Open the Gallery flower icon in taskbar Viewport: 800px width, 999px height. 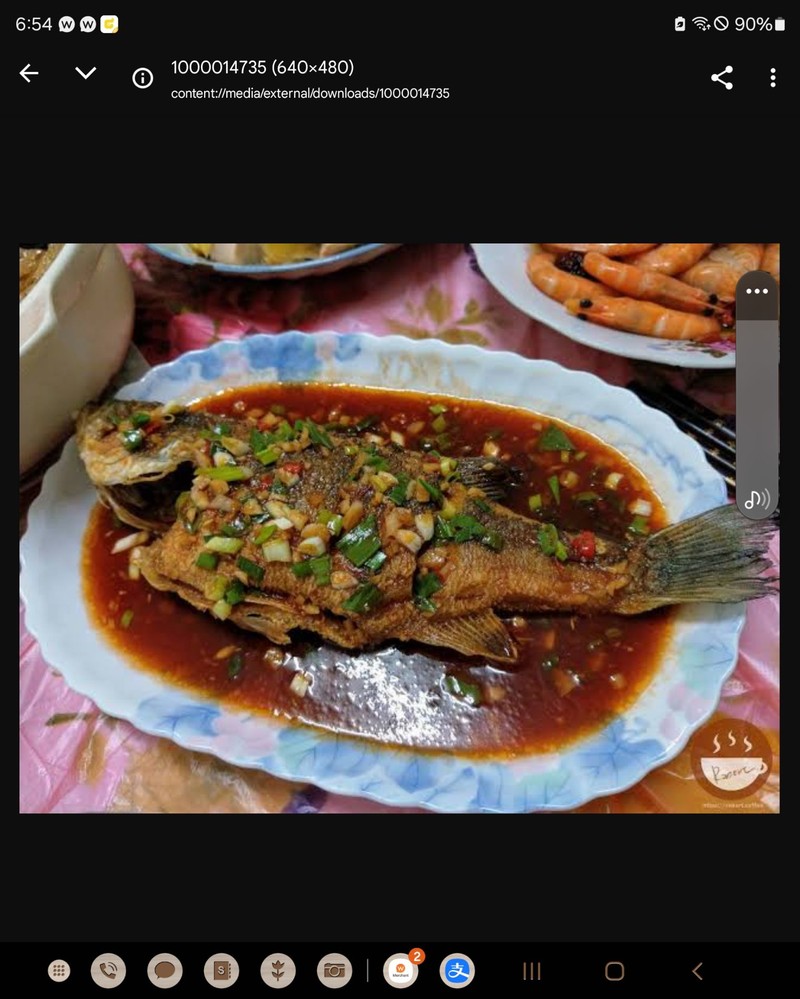point(278,970)
